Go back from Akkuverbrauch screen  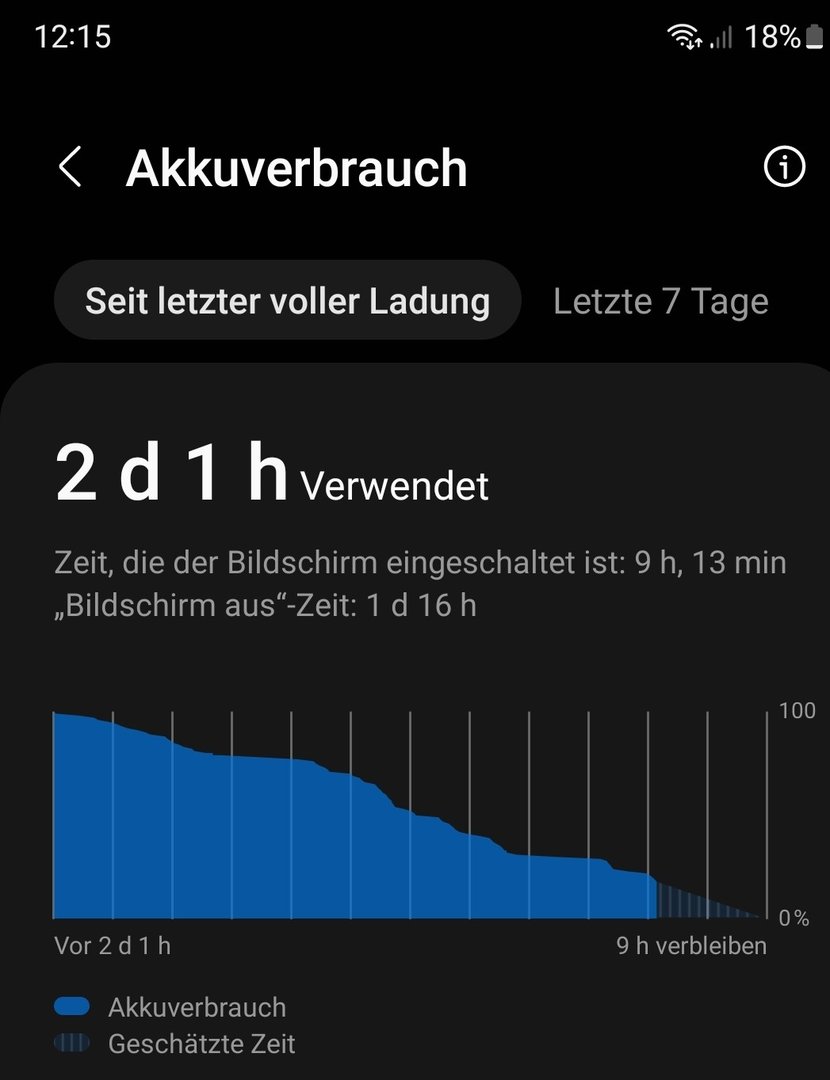pyautogui.click(x=70, y=168)
